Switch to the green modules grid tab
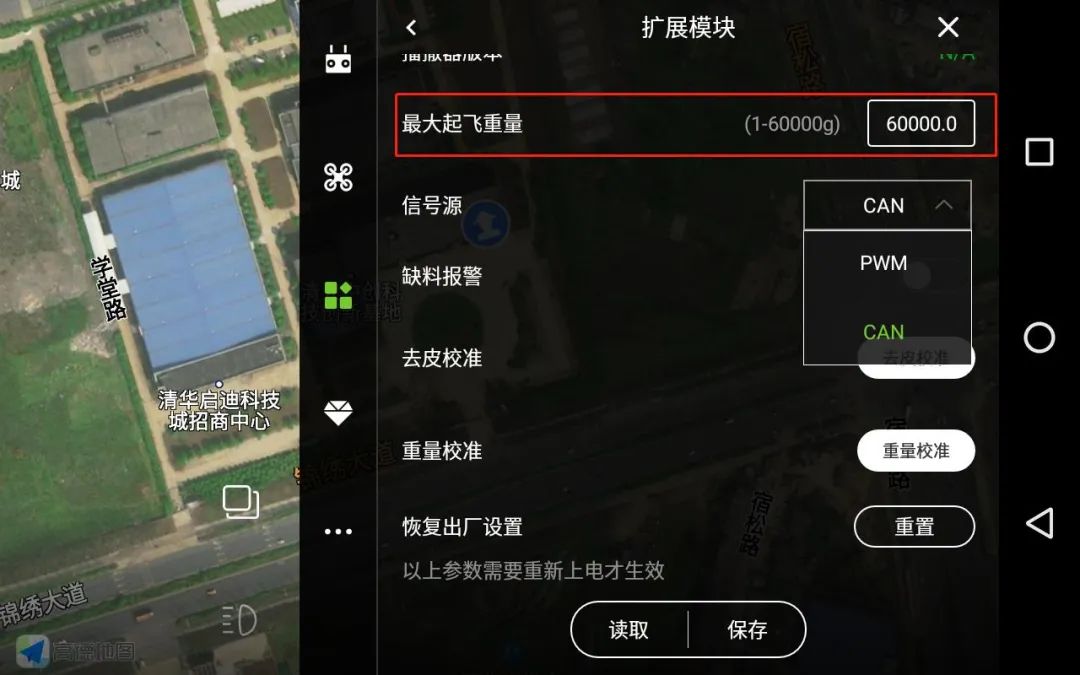Image resolution: width=1080 pixels, height=675 pixels. point(338,295)
